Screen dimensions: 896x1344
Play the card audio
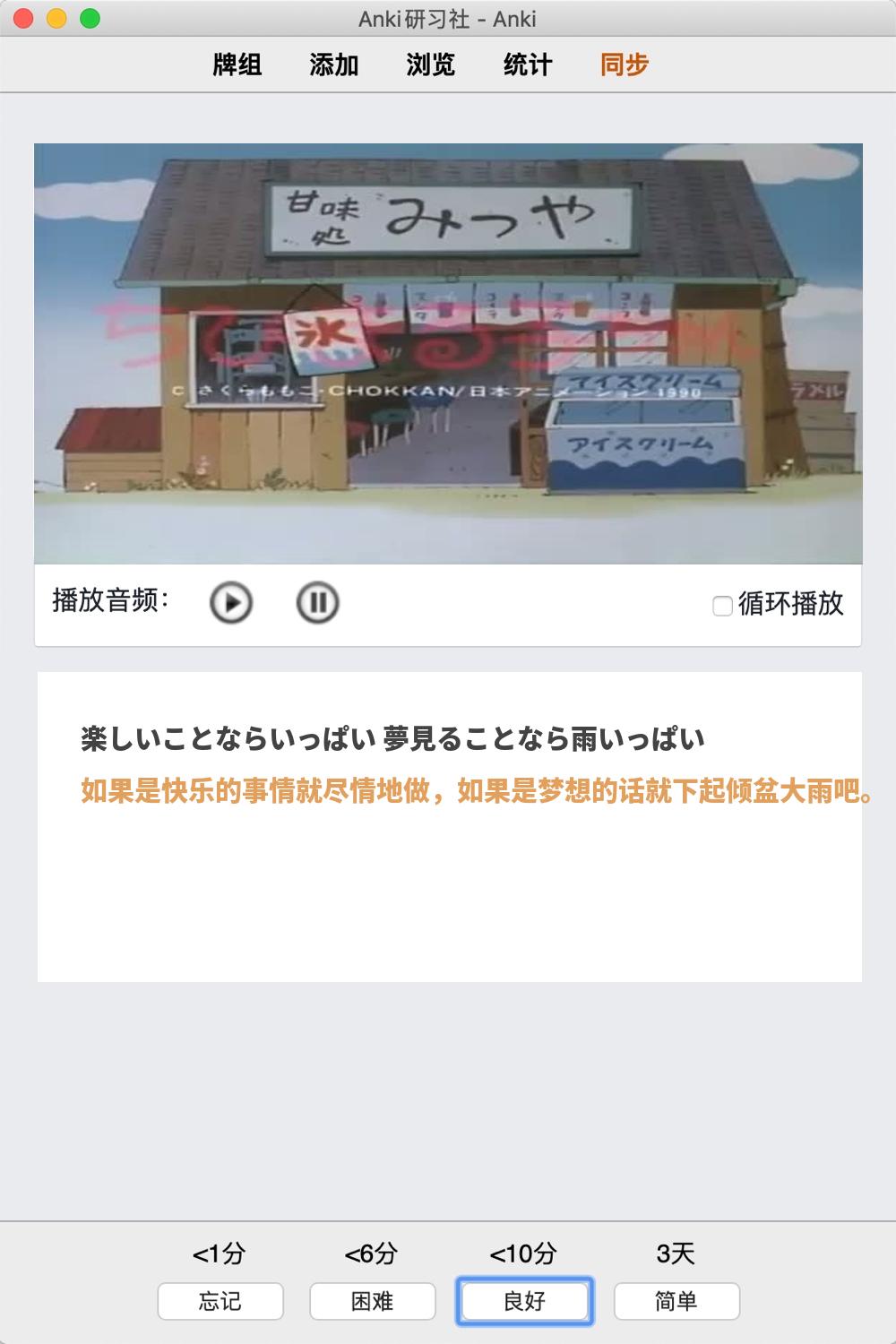pyautogui.click(x=231, y=603)
